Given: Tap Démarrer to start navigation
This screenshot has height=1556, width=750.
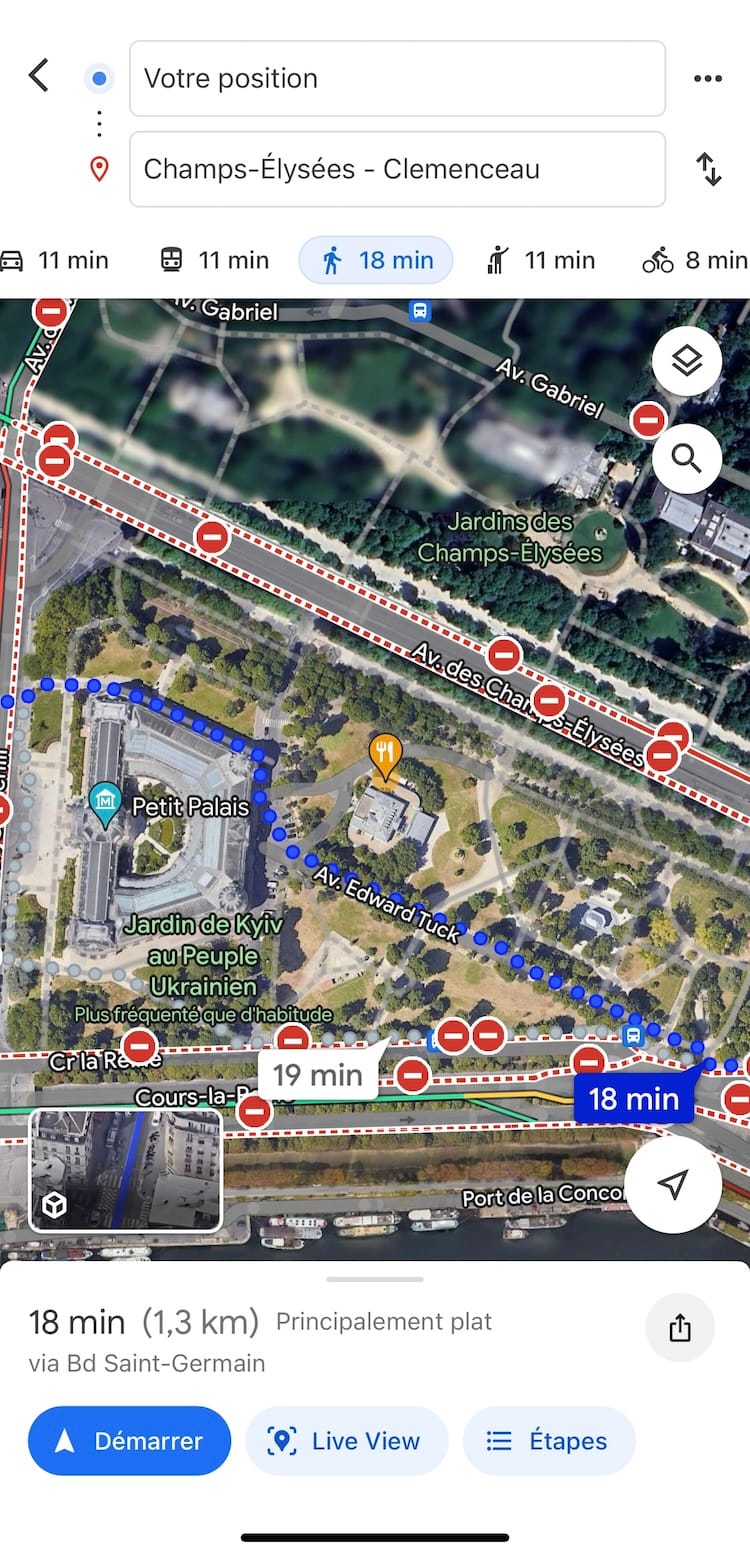Looking at the screenshot, I should (x=129, y=1441).
